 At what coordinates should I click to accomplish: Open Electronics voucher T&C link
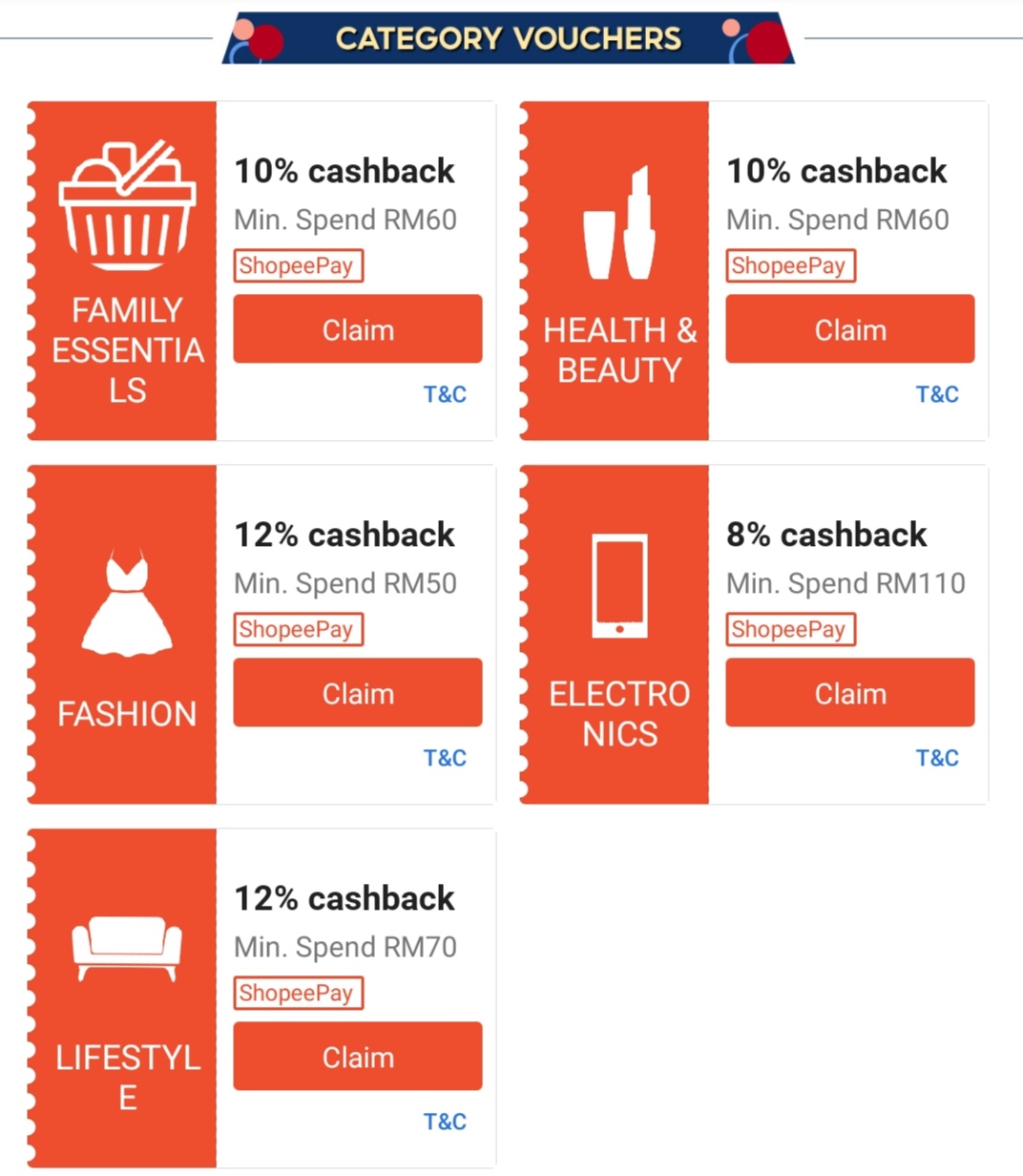[937, 758]
